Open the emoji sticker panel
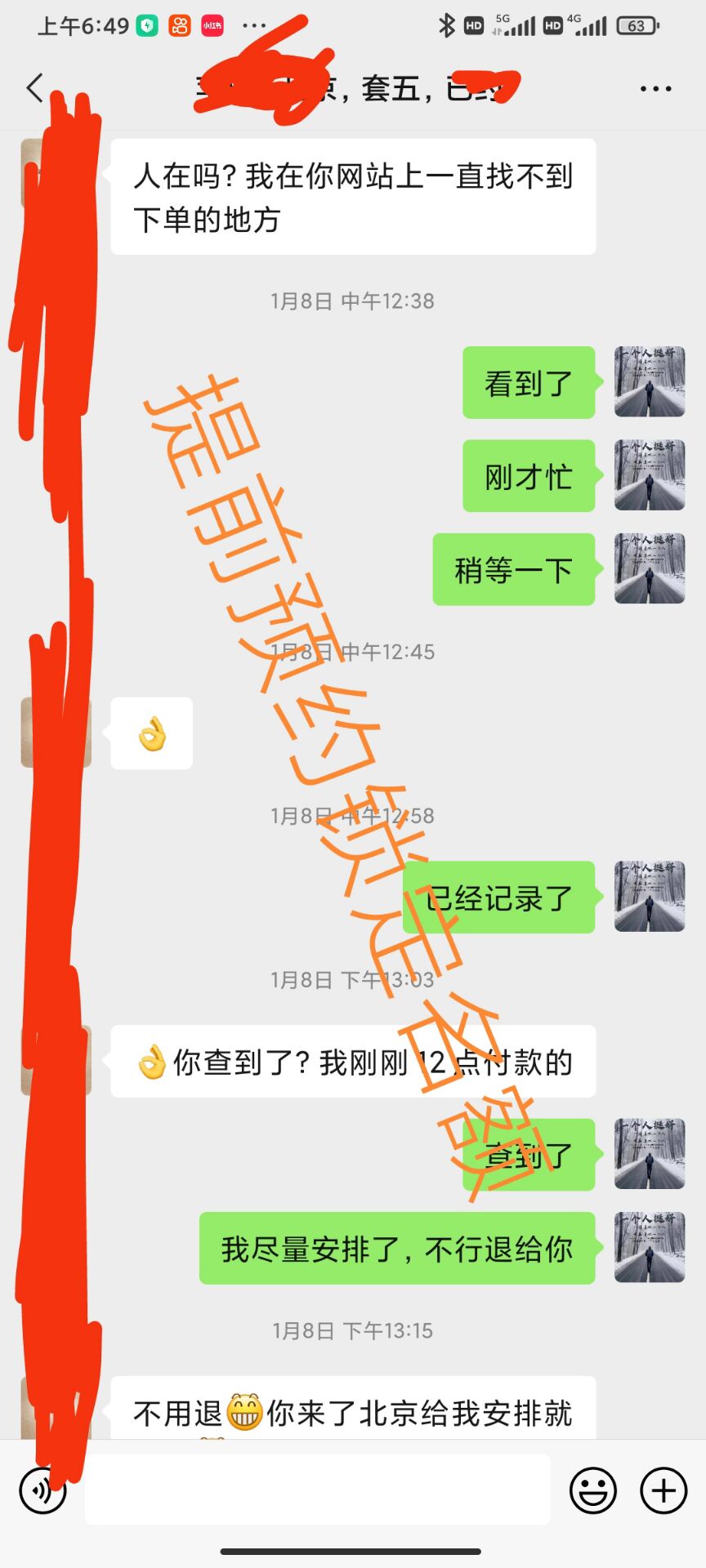Image resolution: width=706 pixels, height=1568 pixels. coord(592,1490)
